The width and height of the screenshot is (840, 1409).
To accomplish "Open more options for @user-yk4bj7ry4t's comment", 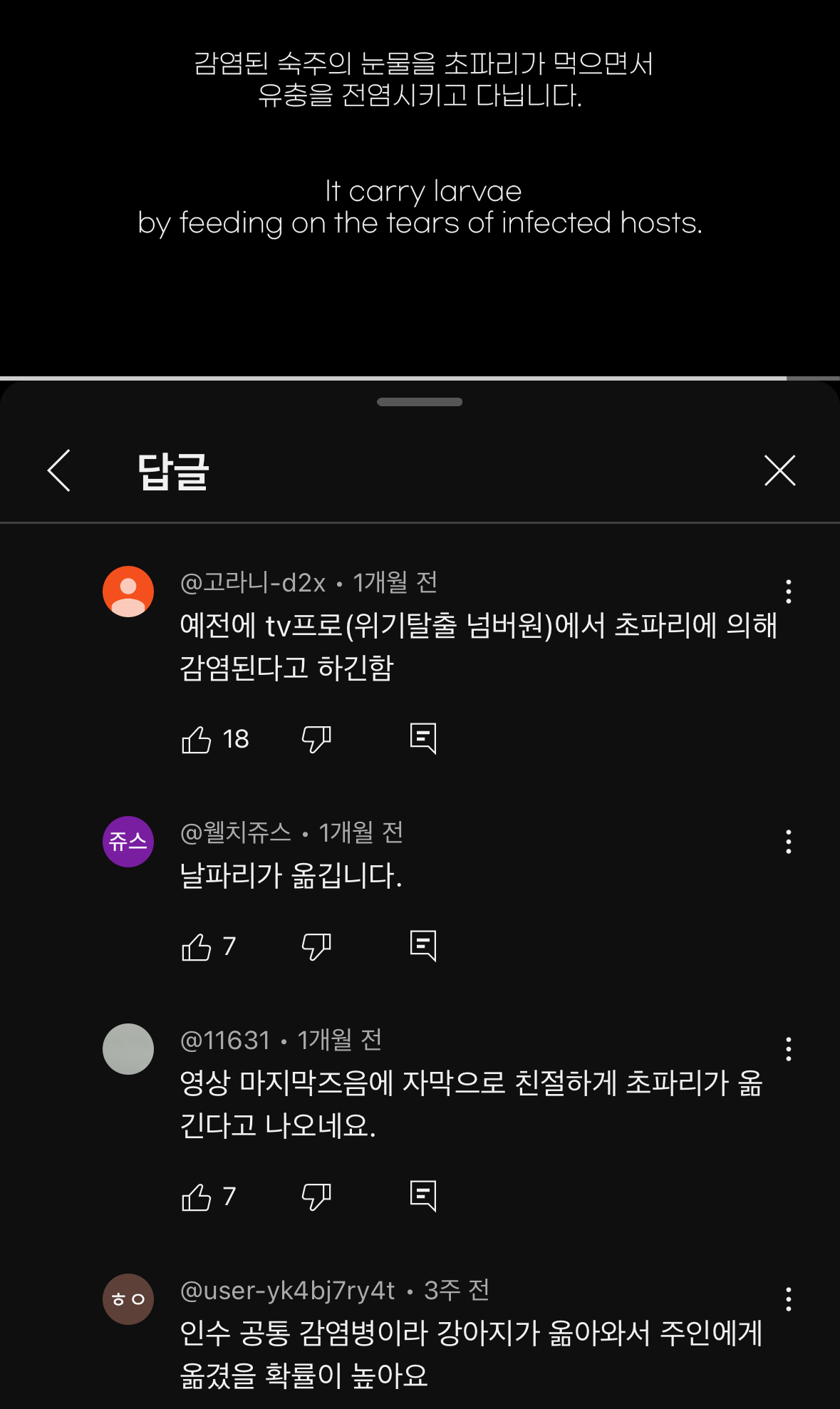I will coord(788,1299).
